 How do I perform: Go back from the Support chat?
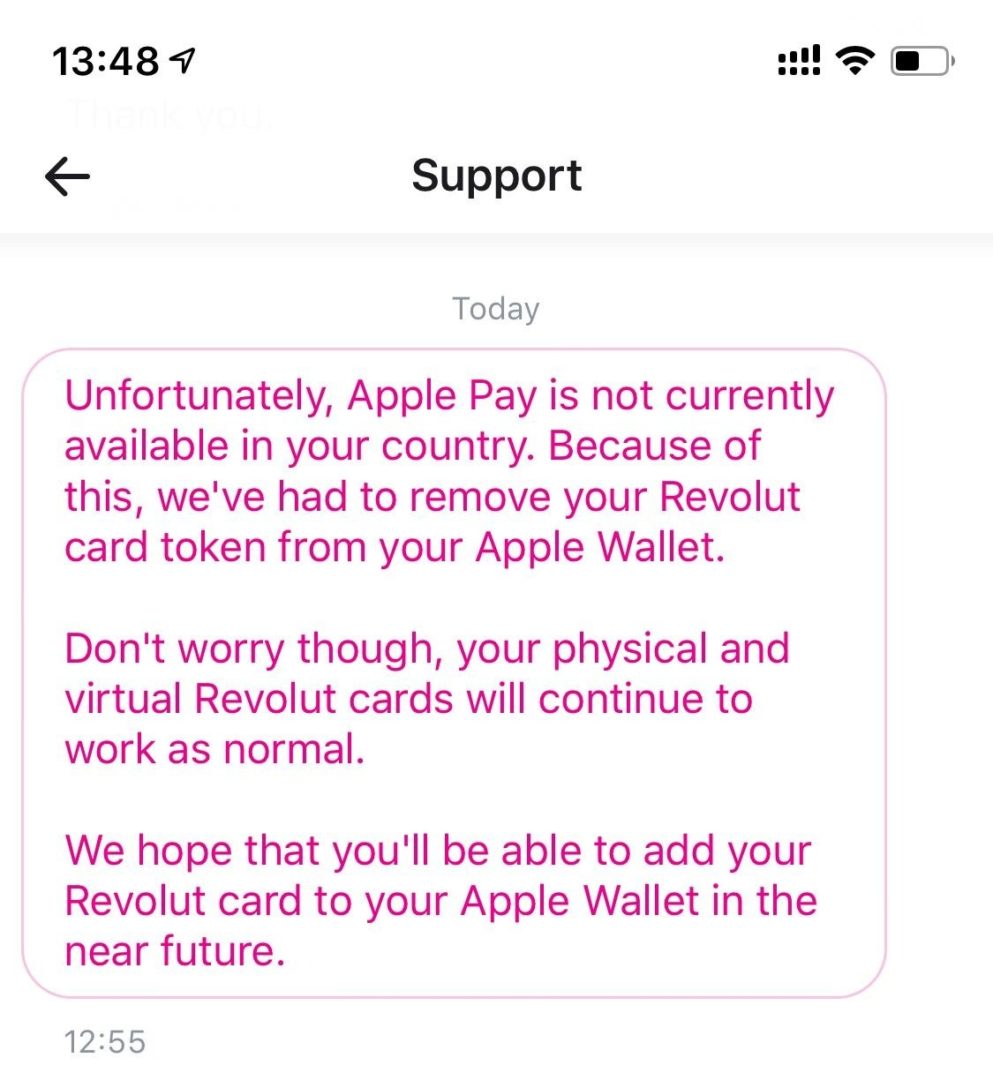68,177
